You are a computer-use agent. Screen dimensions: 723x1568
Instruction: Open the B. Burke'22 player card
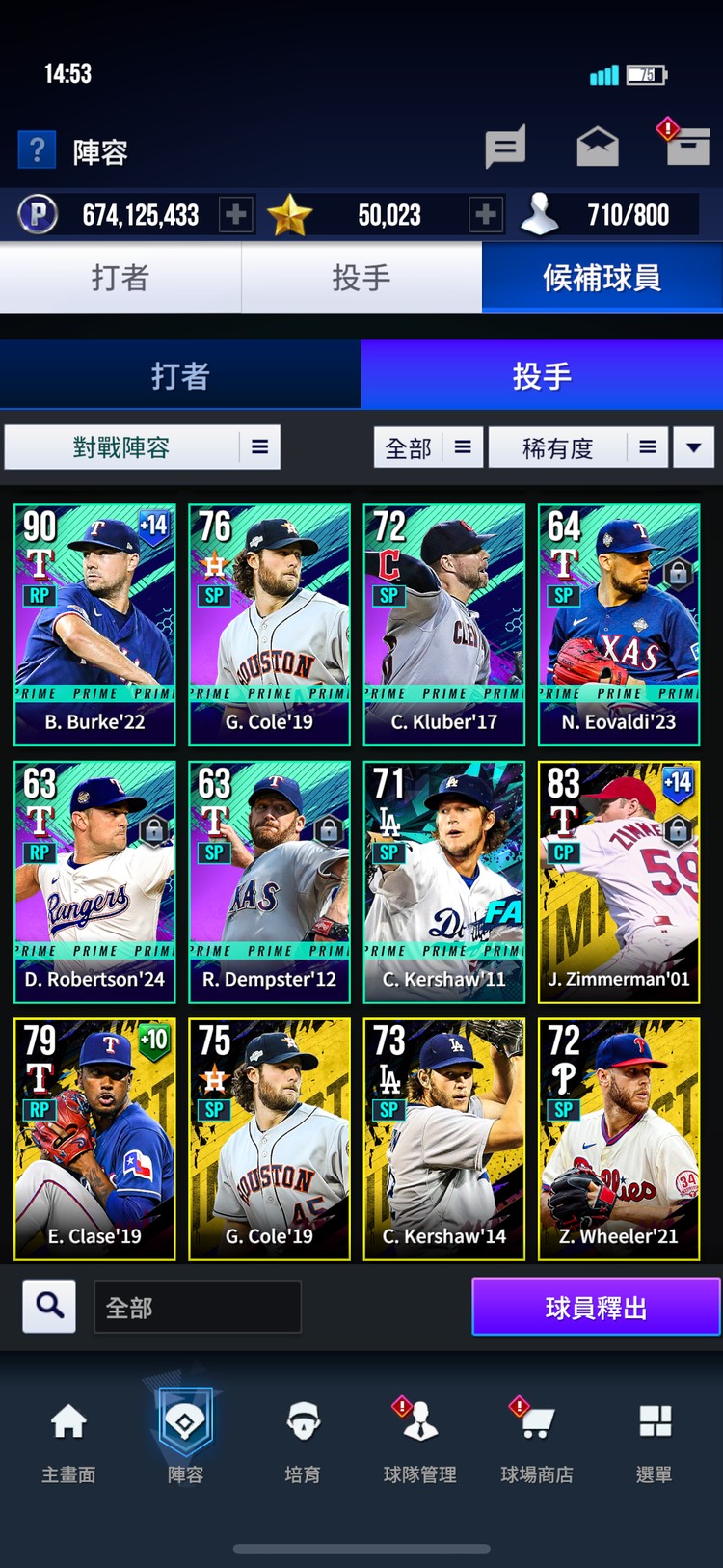click(x=94, y=624)
